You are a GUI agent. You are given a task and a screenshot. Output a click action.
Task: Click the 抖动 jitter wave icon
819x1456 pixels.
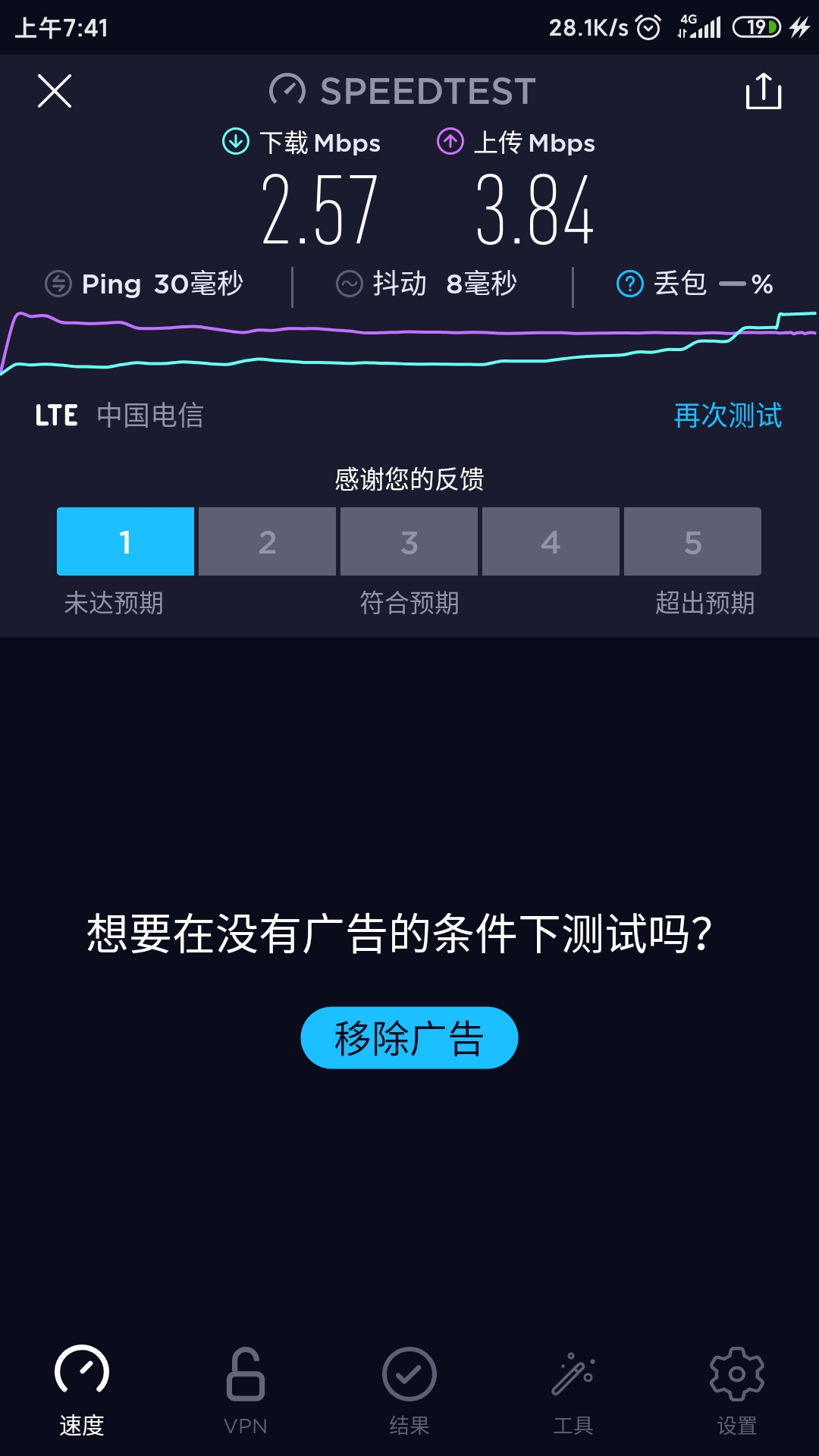coord(350,284)
